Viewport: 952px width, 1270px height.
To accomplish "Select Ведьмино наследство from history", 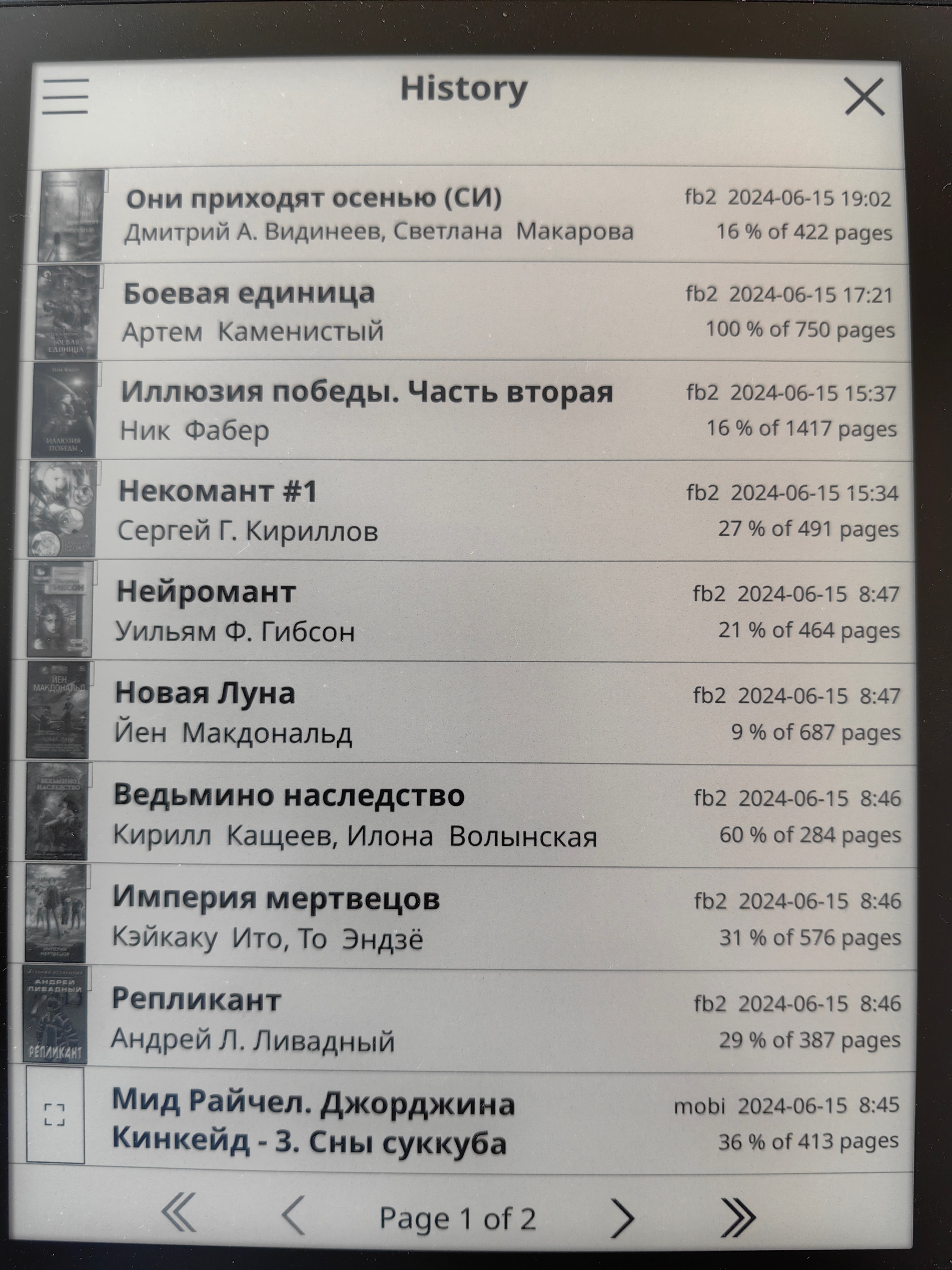I will click(x=289, y=796).
